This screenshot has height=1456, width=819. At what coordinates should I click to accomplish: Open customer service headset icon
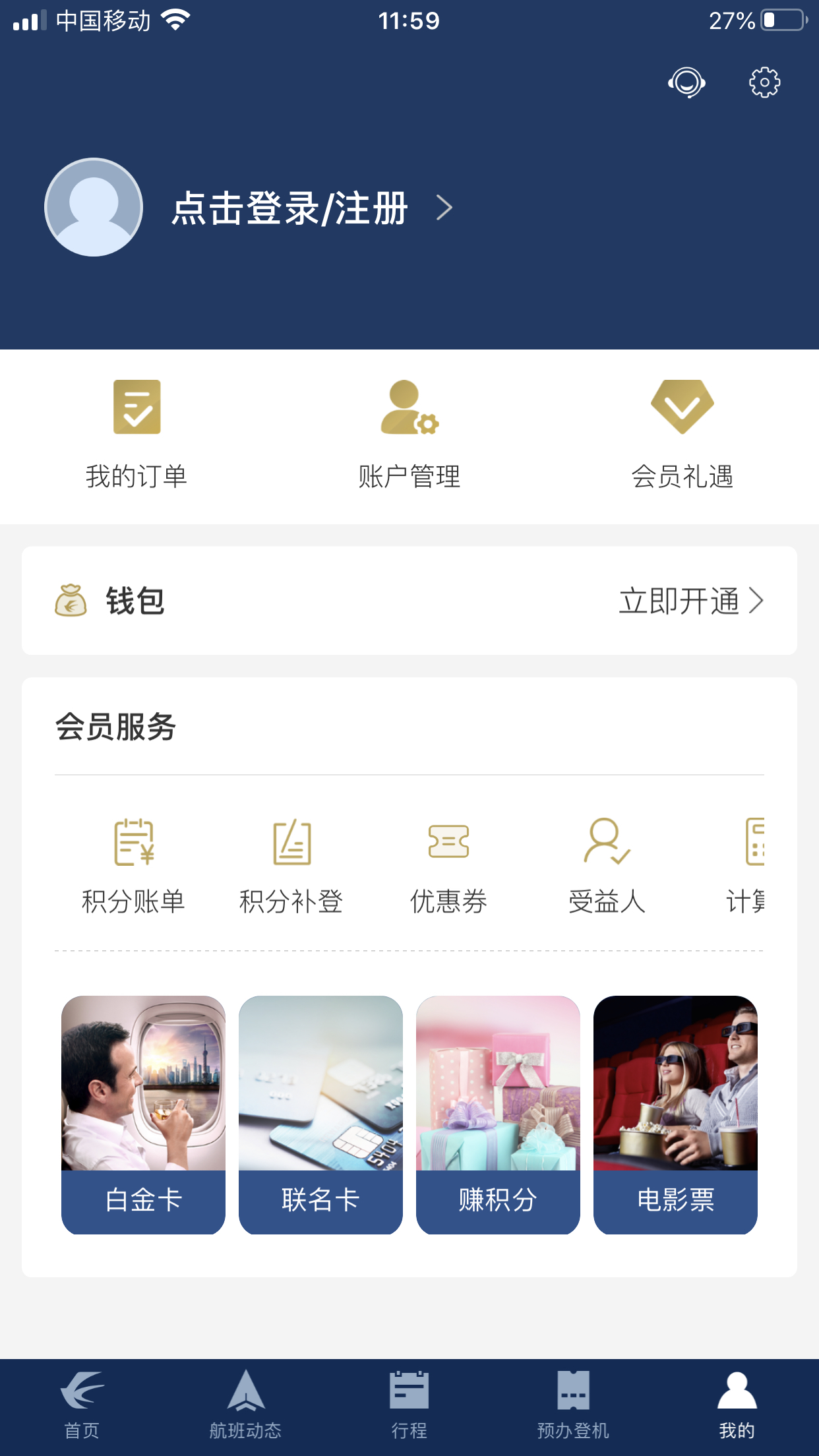click(686, 83)
